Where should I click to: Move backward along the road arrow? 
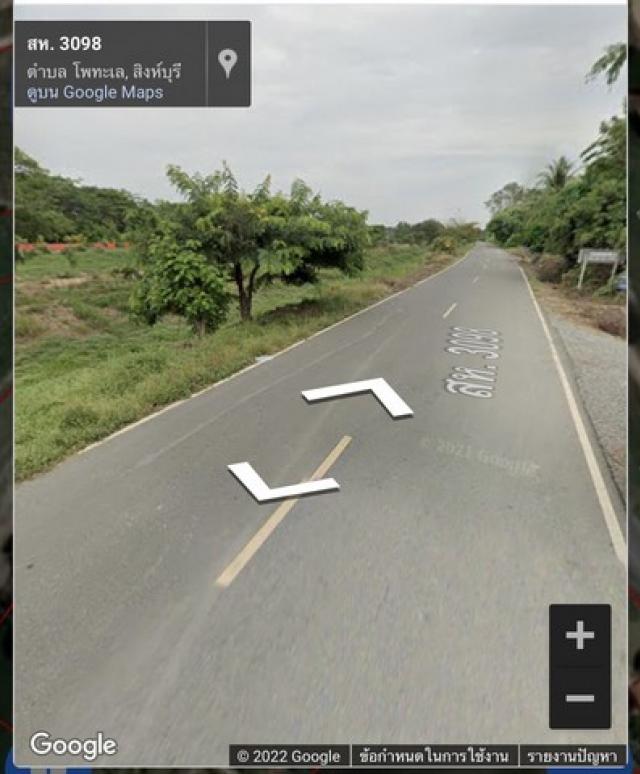tap(280, 483)
